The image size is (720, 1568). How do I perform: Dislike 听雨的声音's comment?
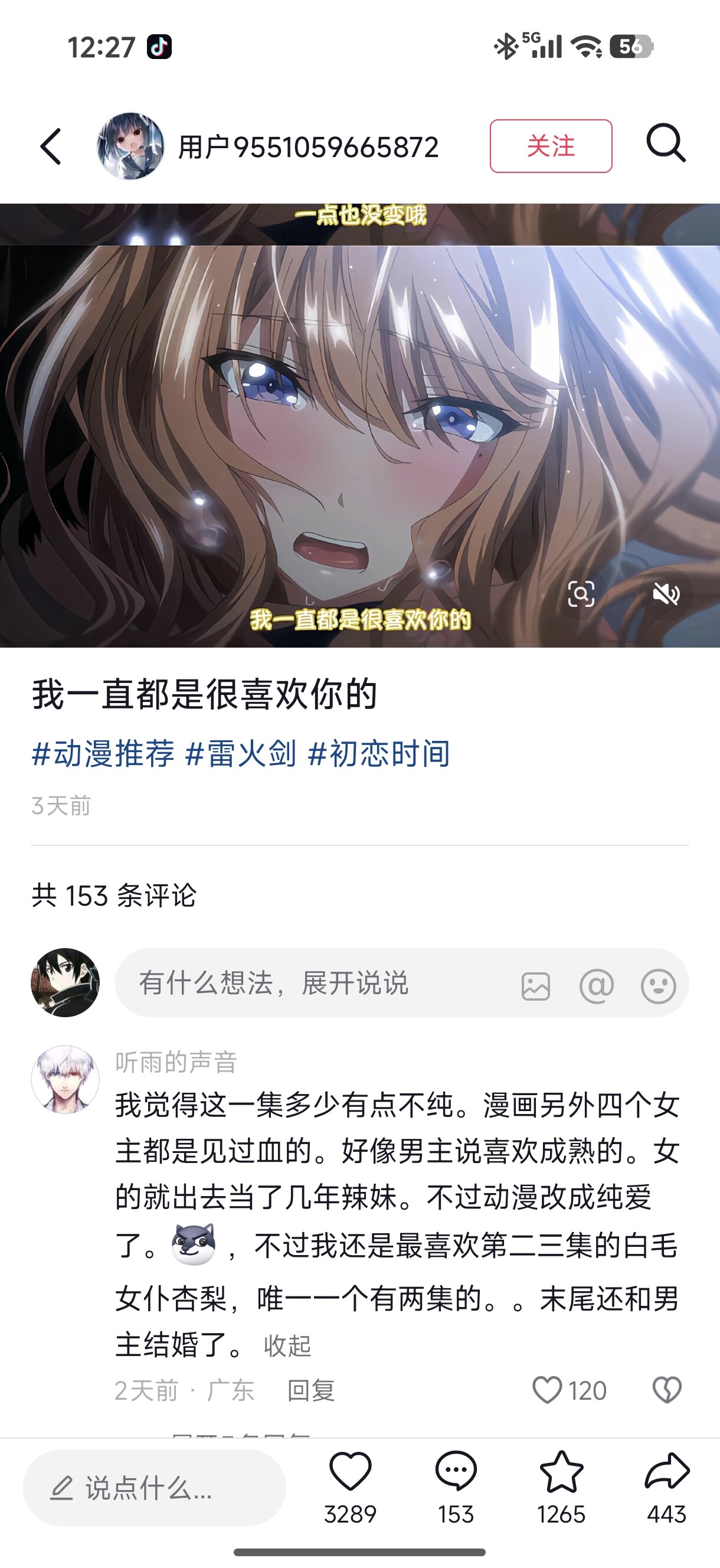pyautogui.click(x=667, y=1391)
